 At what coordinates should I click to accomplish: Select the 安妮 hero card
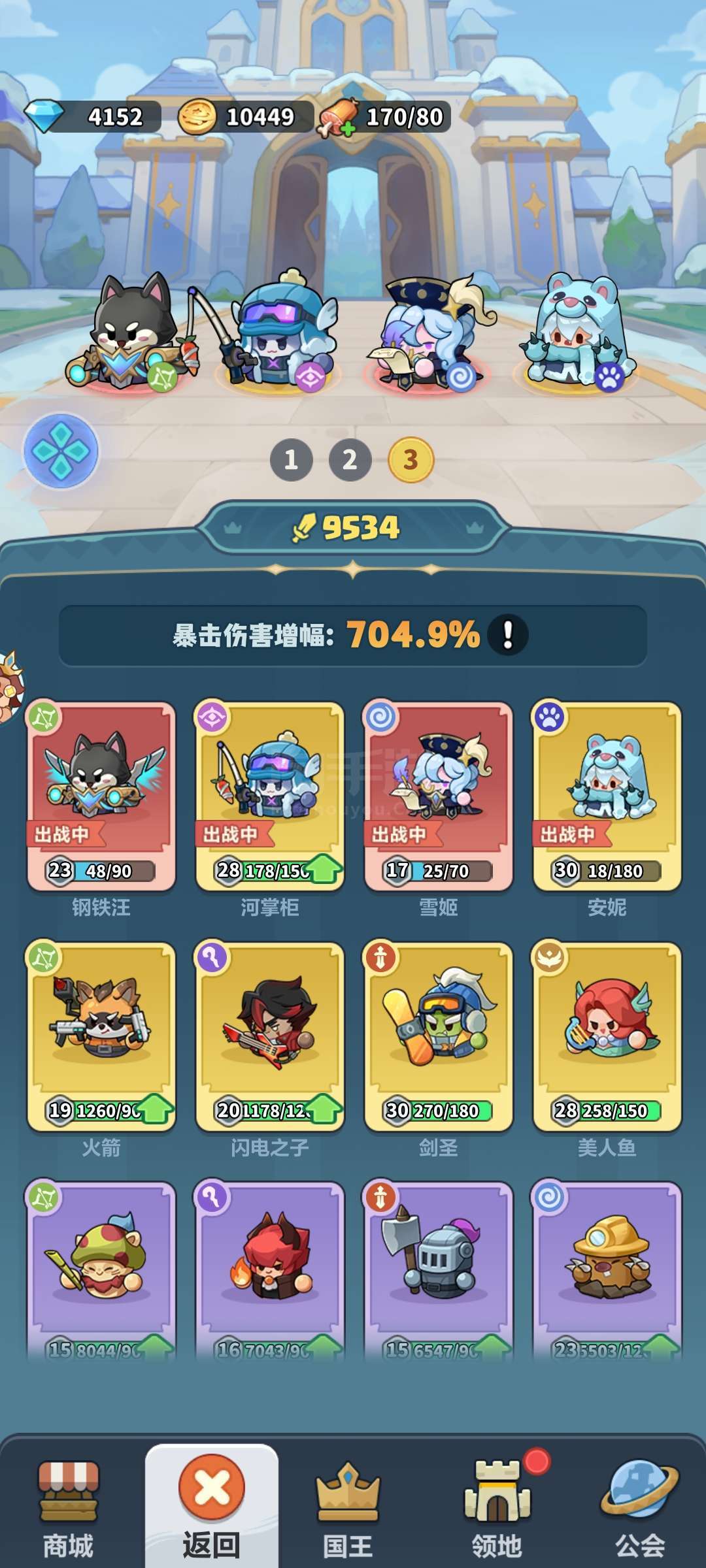pos(607,797)
